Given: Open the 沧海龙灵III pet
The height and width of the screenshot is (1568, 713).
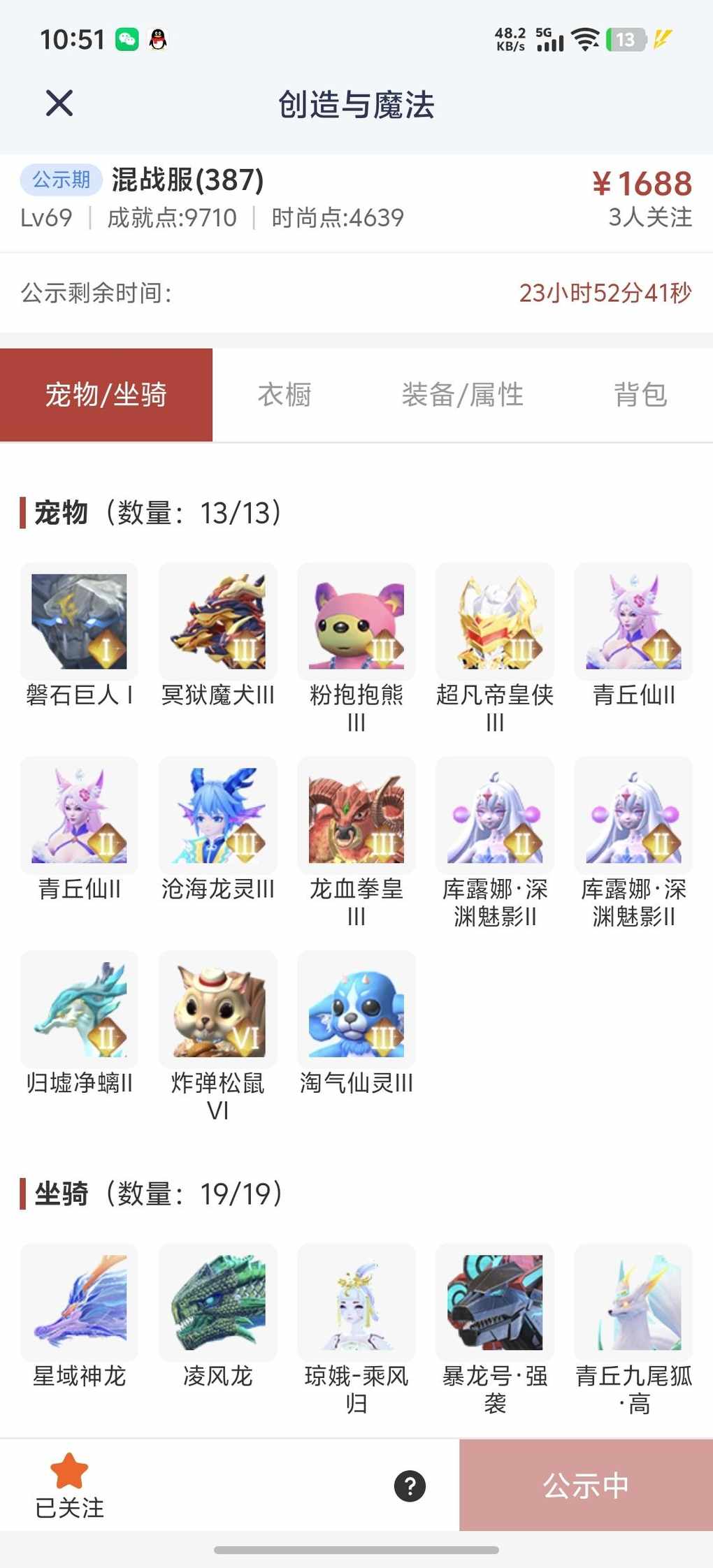Looking at the screenshot, I should pos(218,815).
